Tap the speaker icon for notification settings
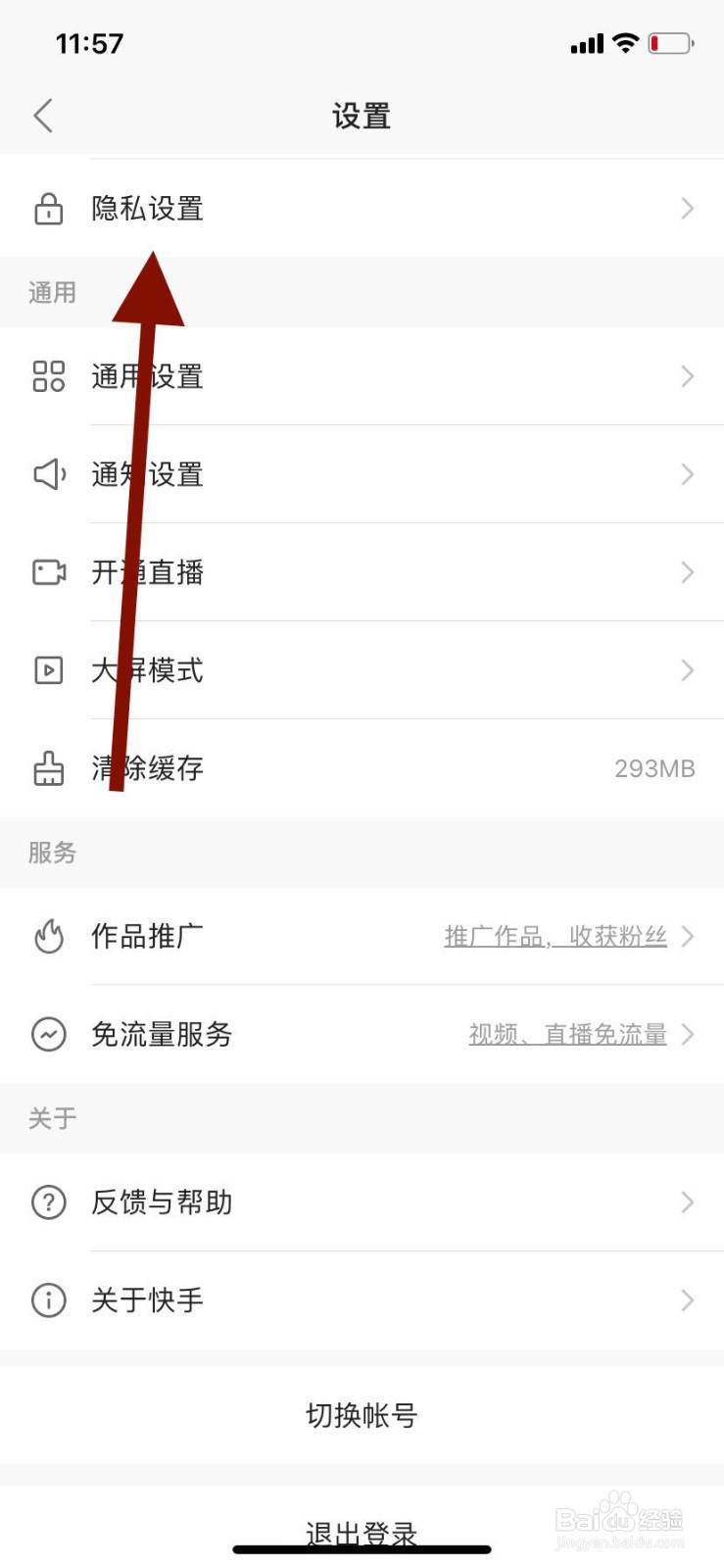Image resolution: width=724 pixels, height=1568 pixels. tap(47, 474)
